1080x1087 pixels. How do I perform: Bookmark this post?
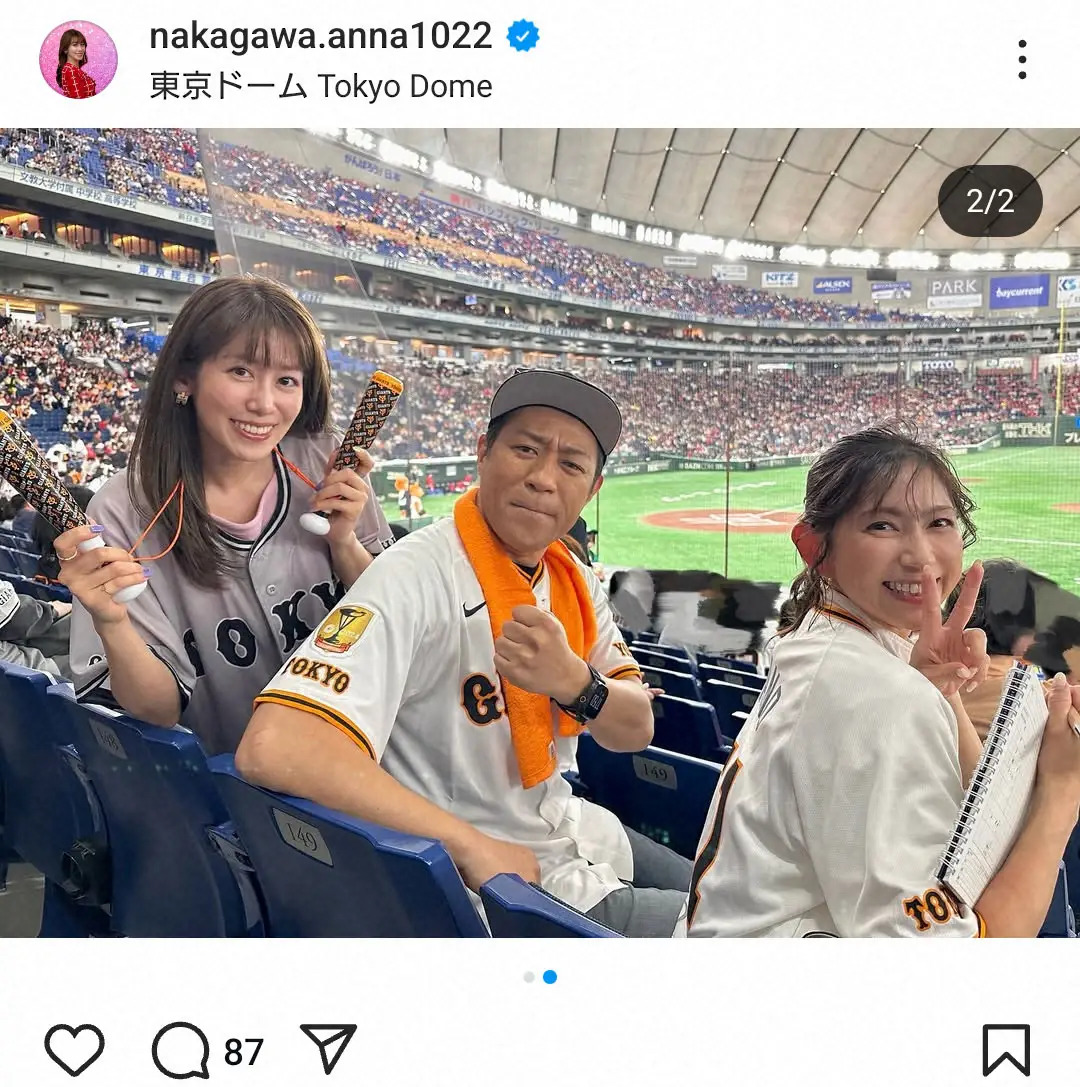pyautogui.click(x=1005, y=1050)
